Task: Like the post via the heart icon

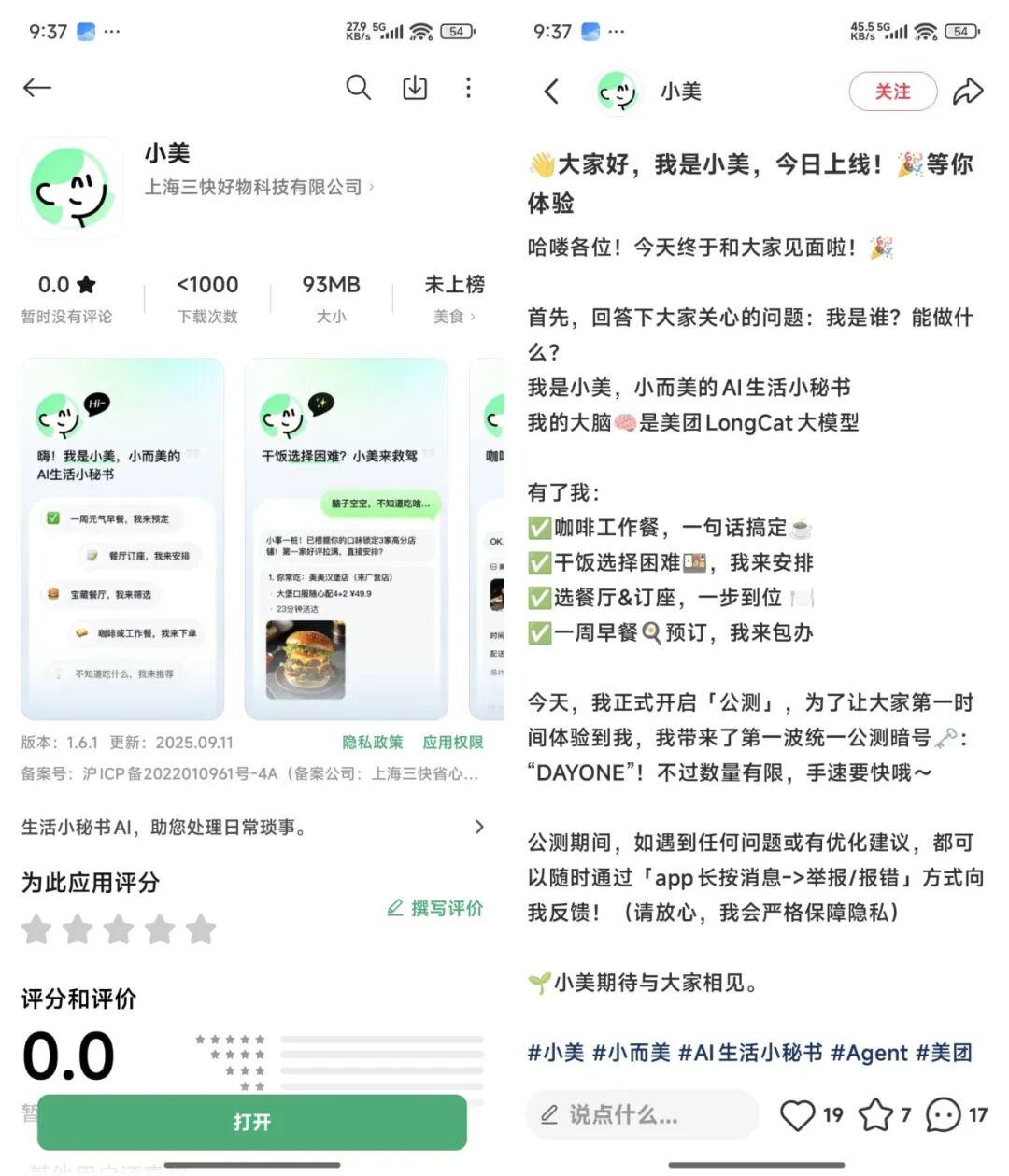Action: [799, 1114]
